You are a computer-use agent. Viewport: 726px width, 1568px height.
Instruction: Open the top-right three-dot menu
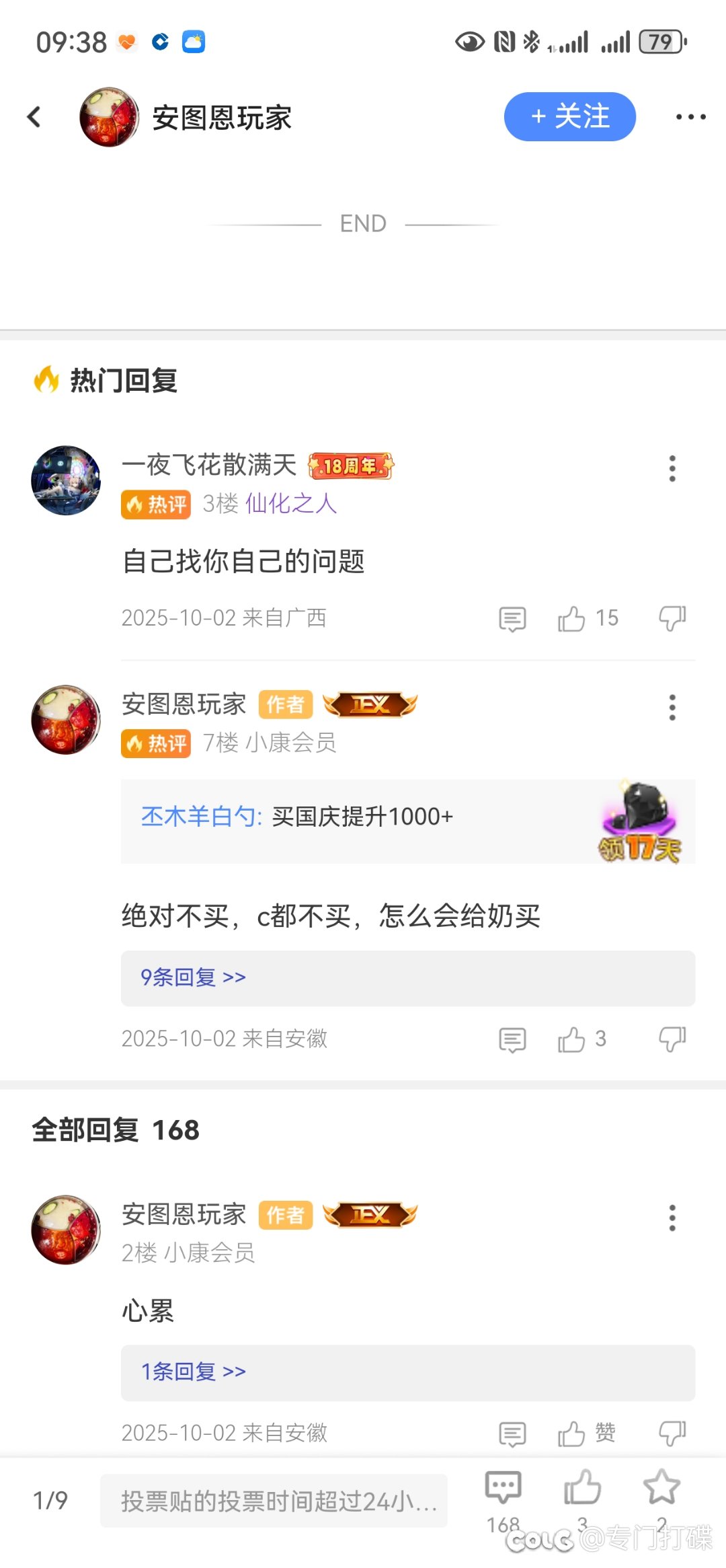pos(690,117)
